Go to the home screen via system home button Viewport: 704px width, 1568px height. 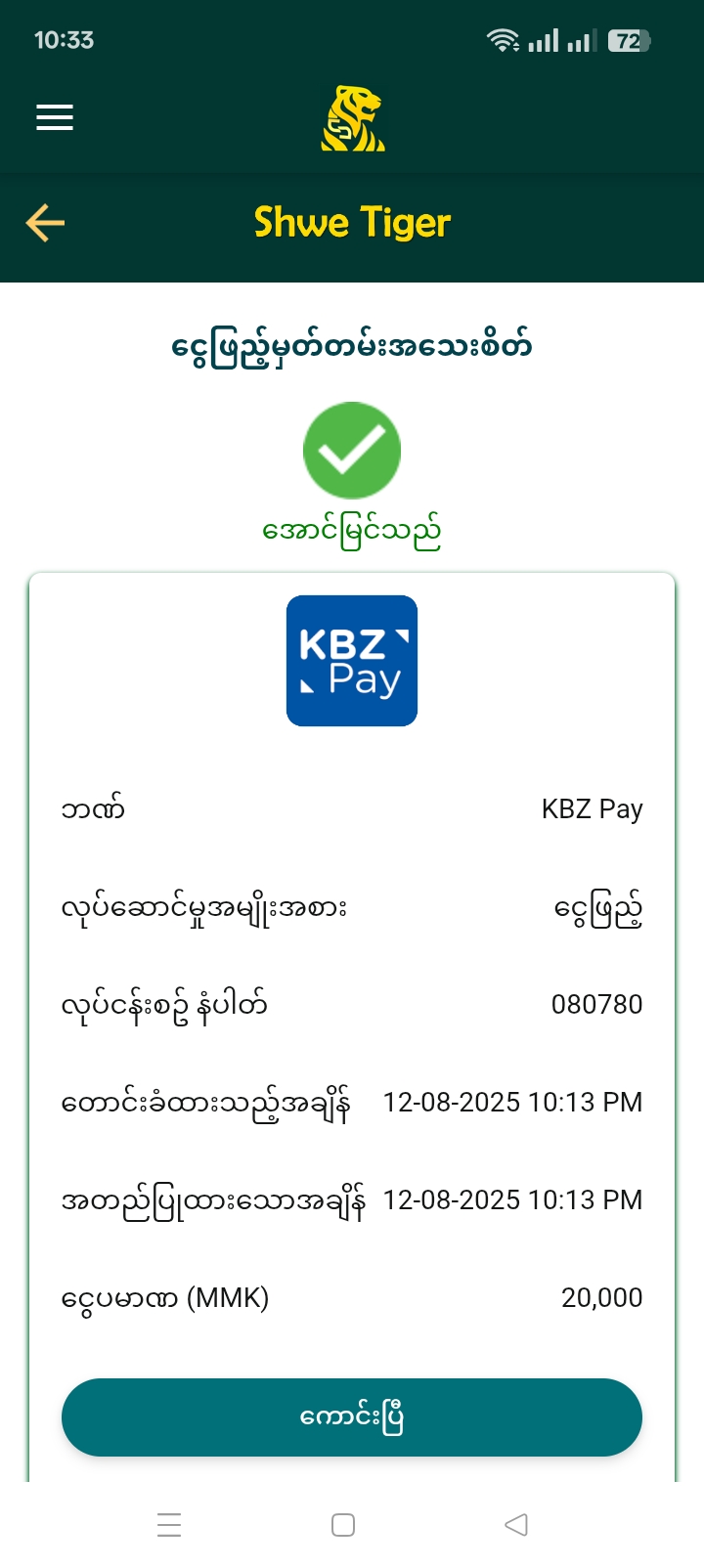(x=343, y=1525)
